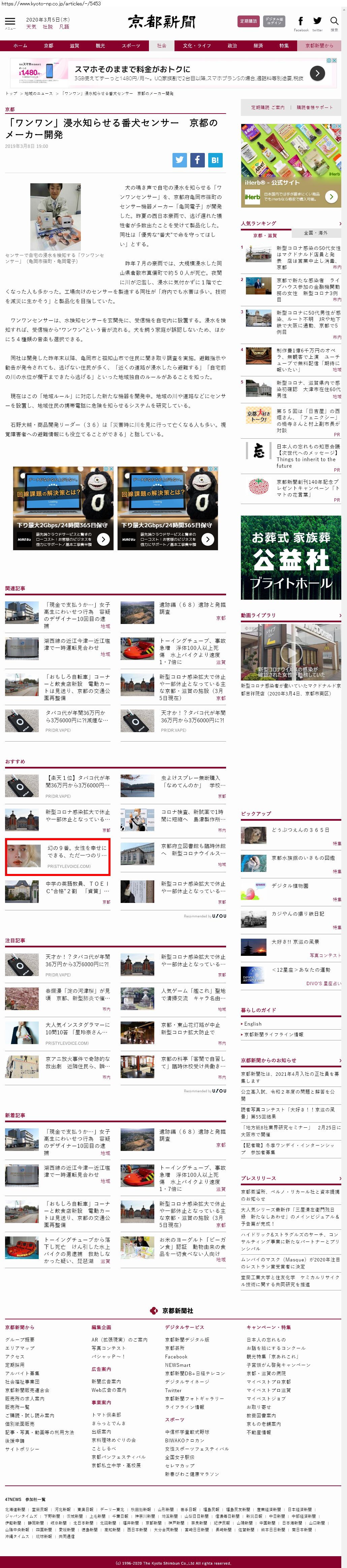Open the hamburger menu

(x=10, y=23)
